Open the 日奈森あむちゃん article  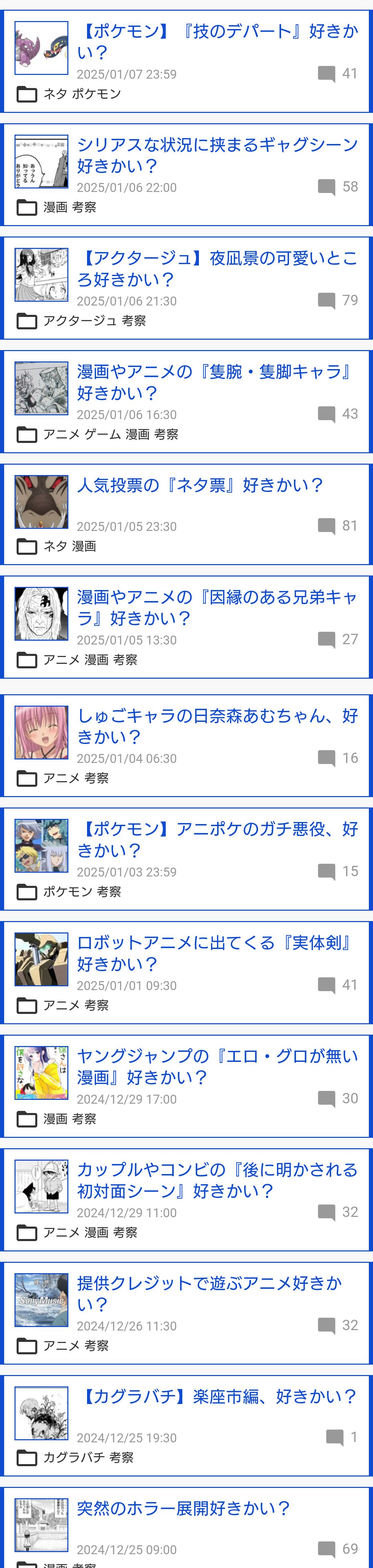(217, 726)
